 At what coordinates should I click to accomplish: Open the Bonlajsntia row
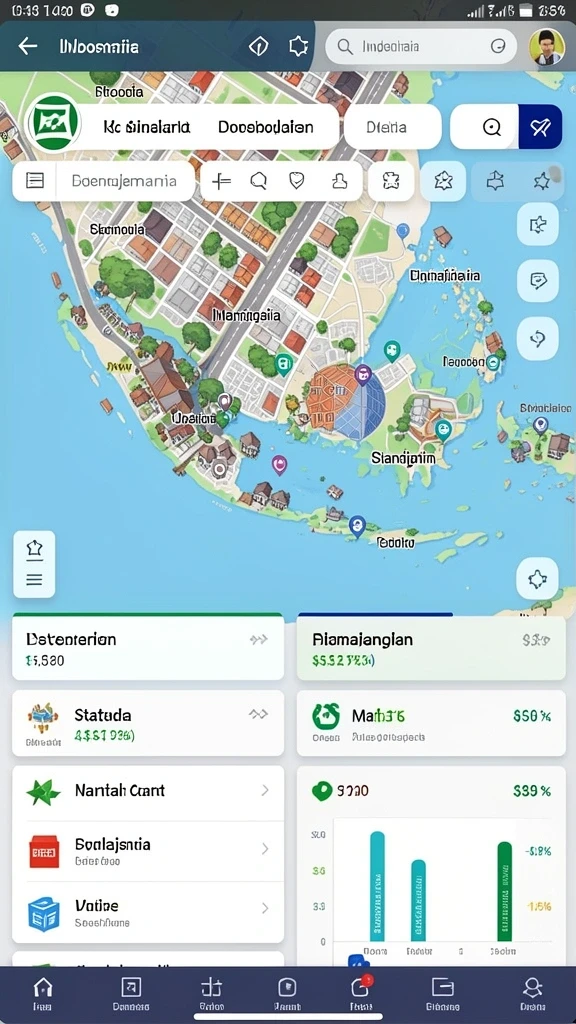148,850
